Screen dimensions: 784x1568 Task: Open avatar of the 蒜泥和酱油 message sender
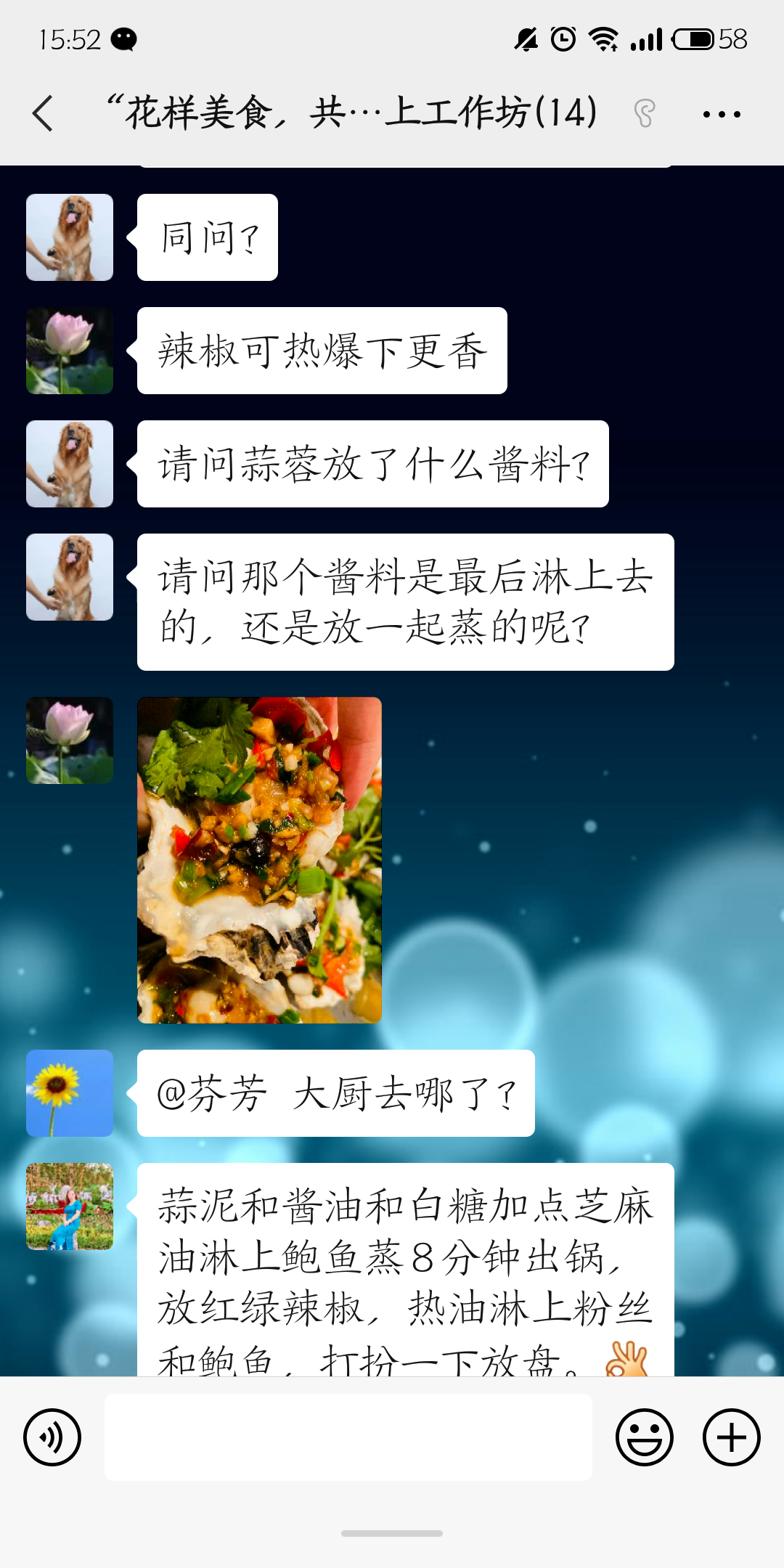point(70,1206)
